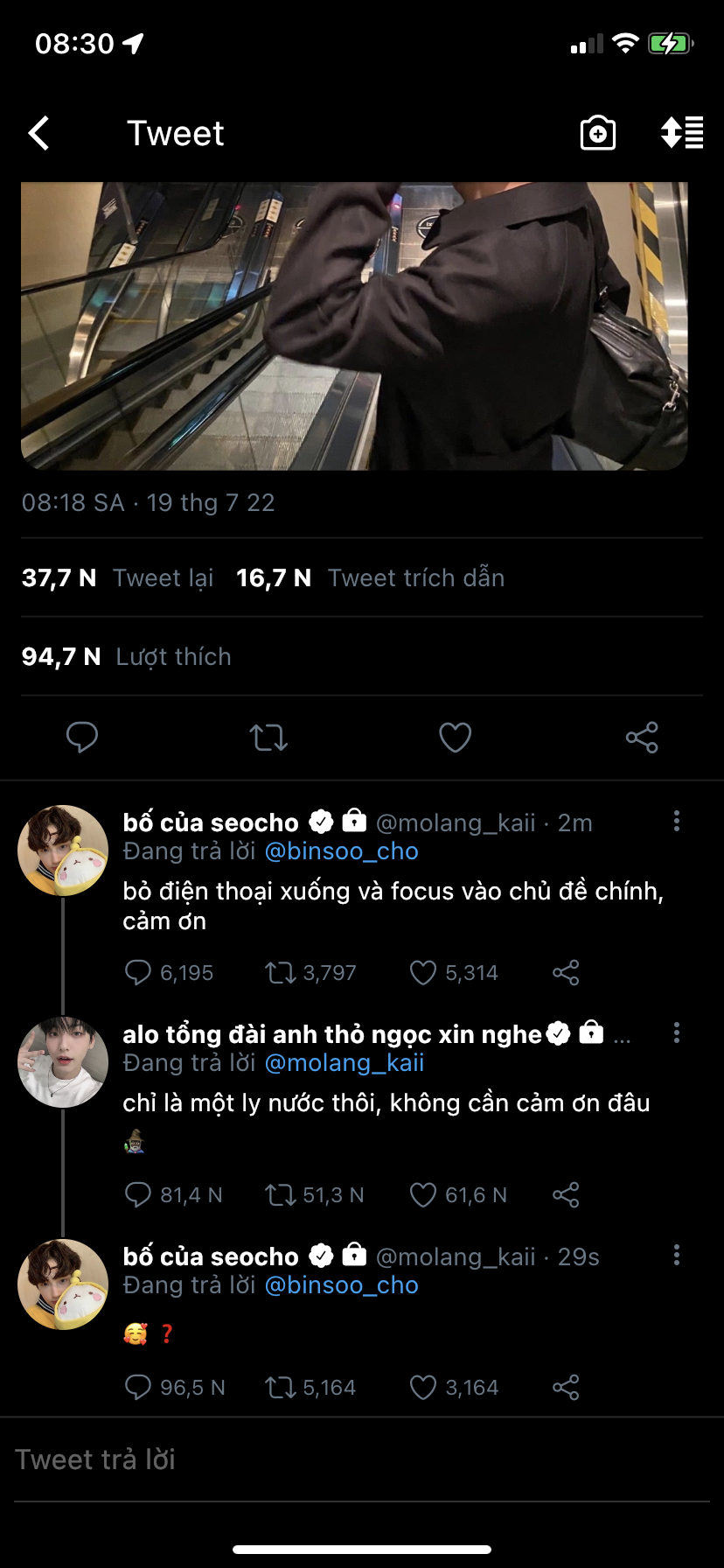Retweet the reply with 3,797 retweets

[281, 973]
